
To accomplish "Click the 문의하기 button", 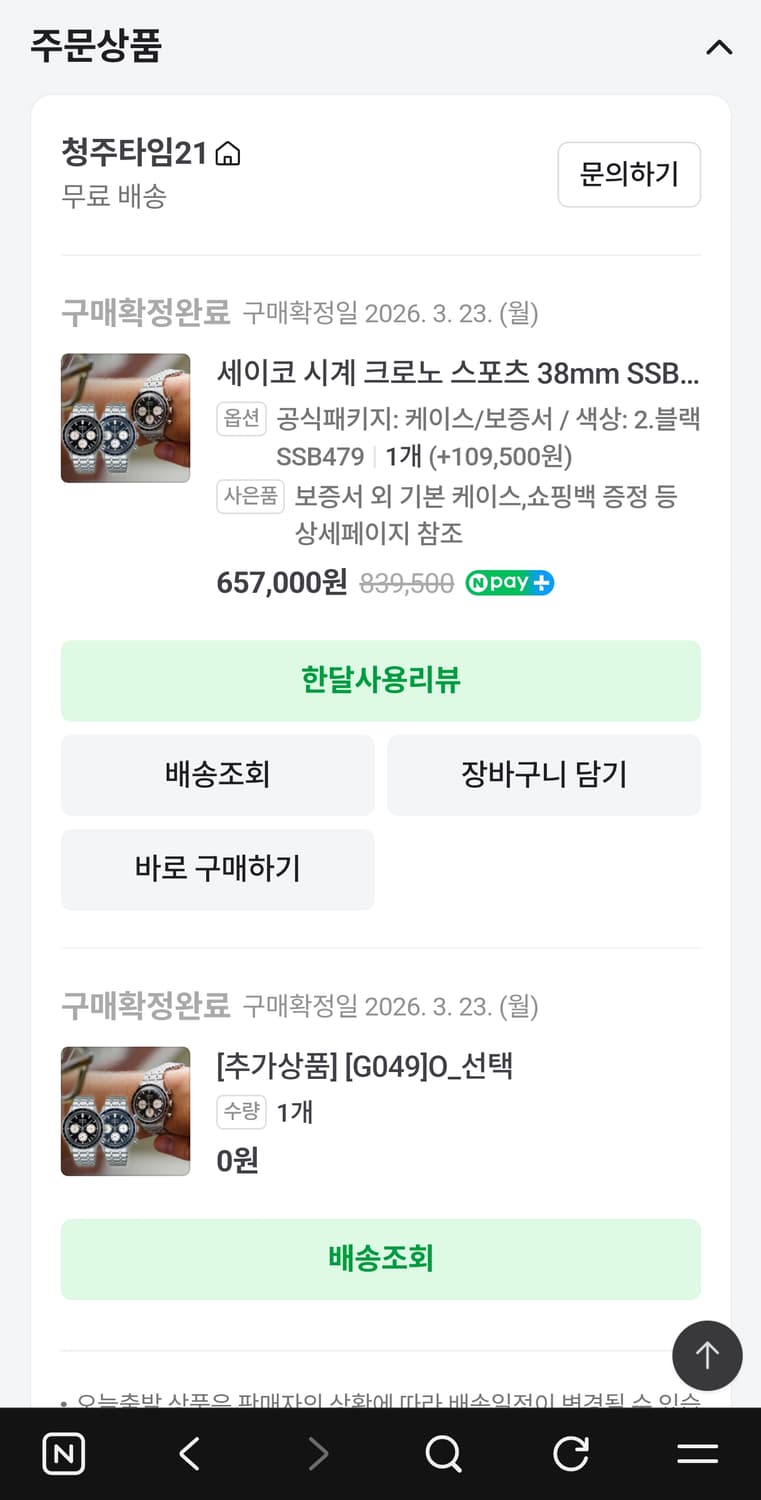I will pos(629,174).
